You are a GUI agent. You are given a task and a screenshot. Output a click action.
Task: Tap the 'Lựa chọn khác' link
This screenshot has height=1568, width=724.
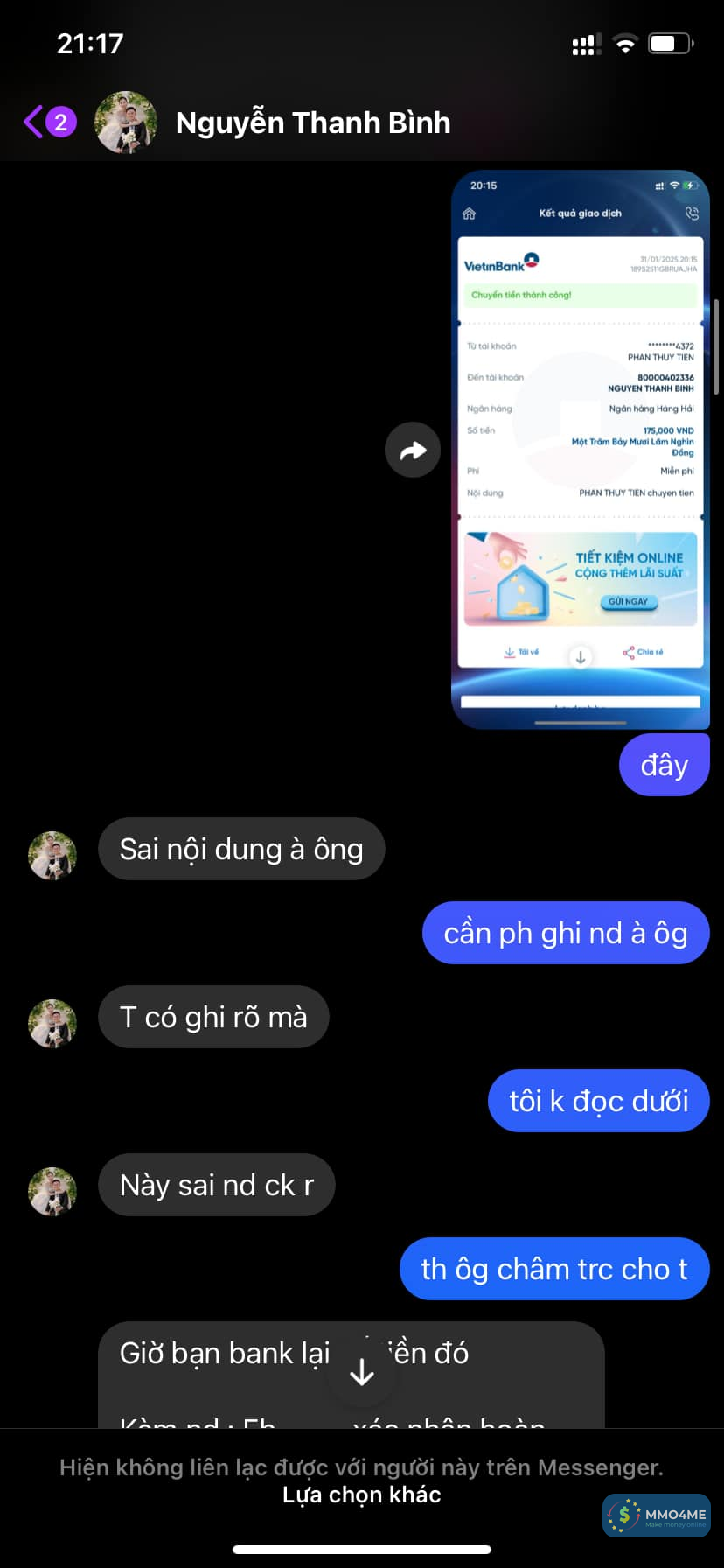click(x=361, y=1494)
